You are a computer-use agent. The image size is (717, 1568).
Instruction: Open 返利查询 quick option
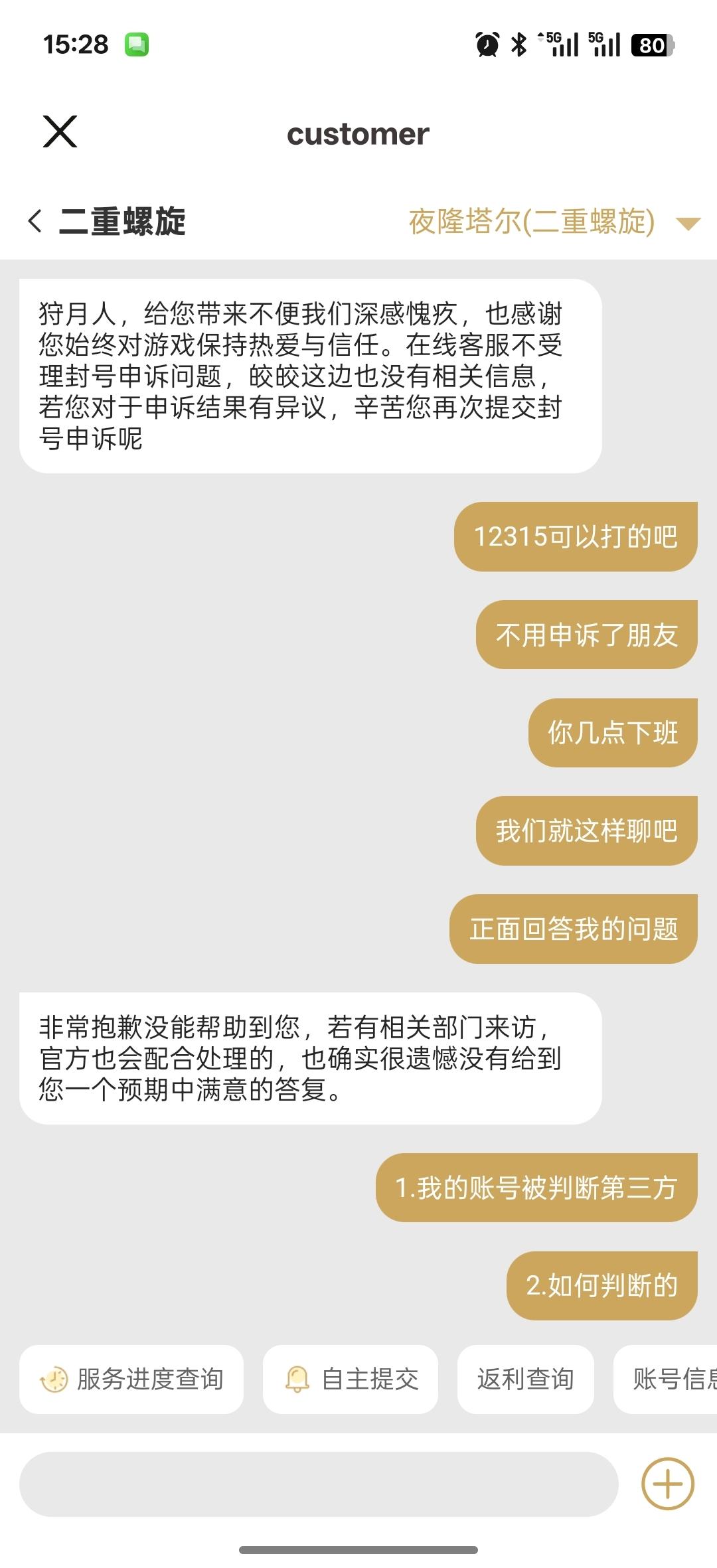[x=525, y=1379]
